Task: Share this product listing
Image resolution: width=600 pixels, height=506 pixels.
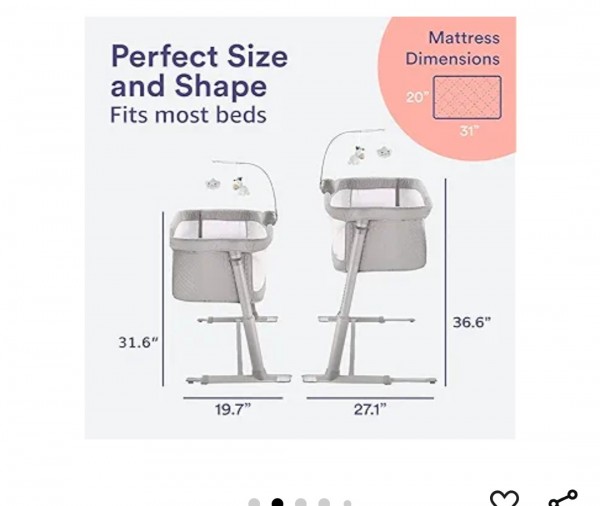Action: click(x=563, y=499)
